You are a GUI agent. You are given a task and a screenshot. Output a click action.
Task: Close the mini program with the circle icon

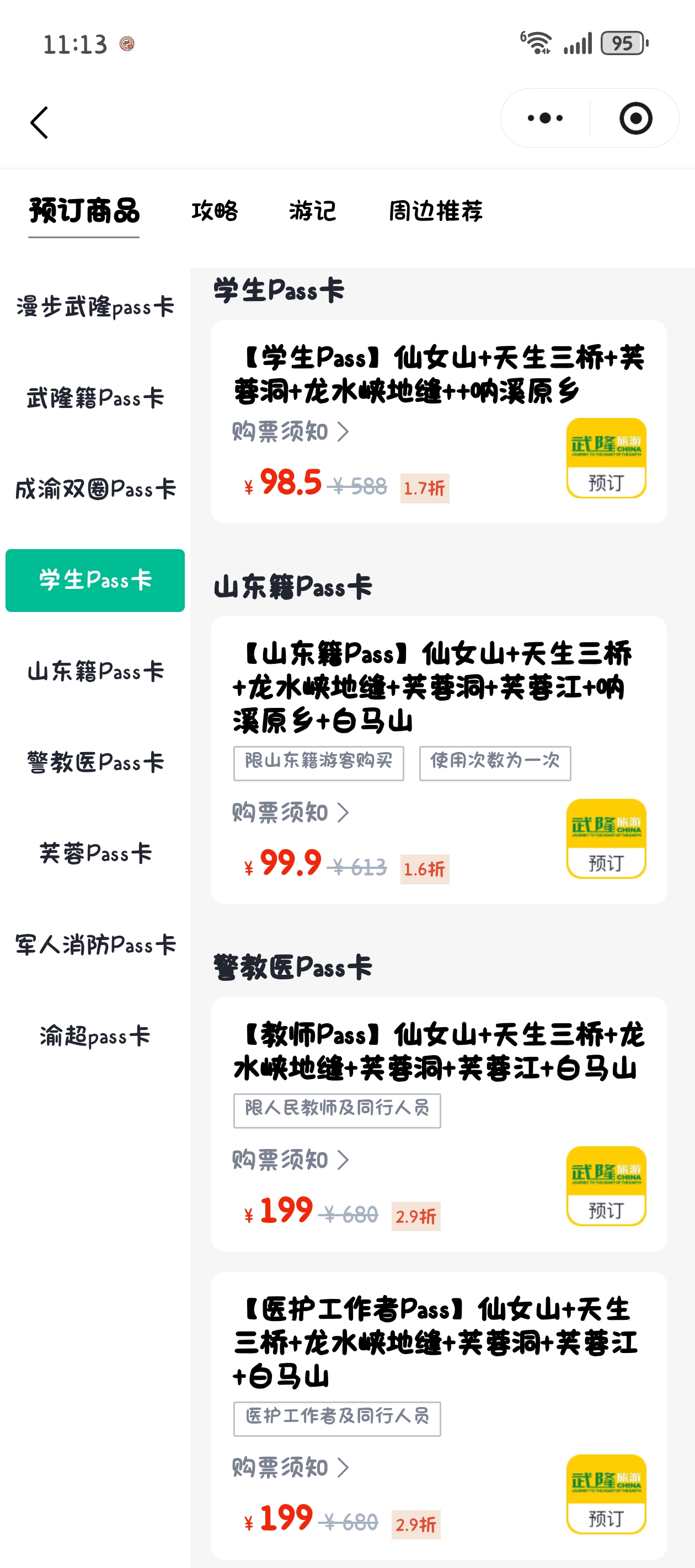pyautogui.click(x=635, y=118)
